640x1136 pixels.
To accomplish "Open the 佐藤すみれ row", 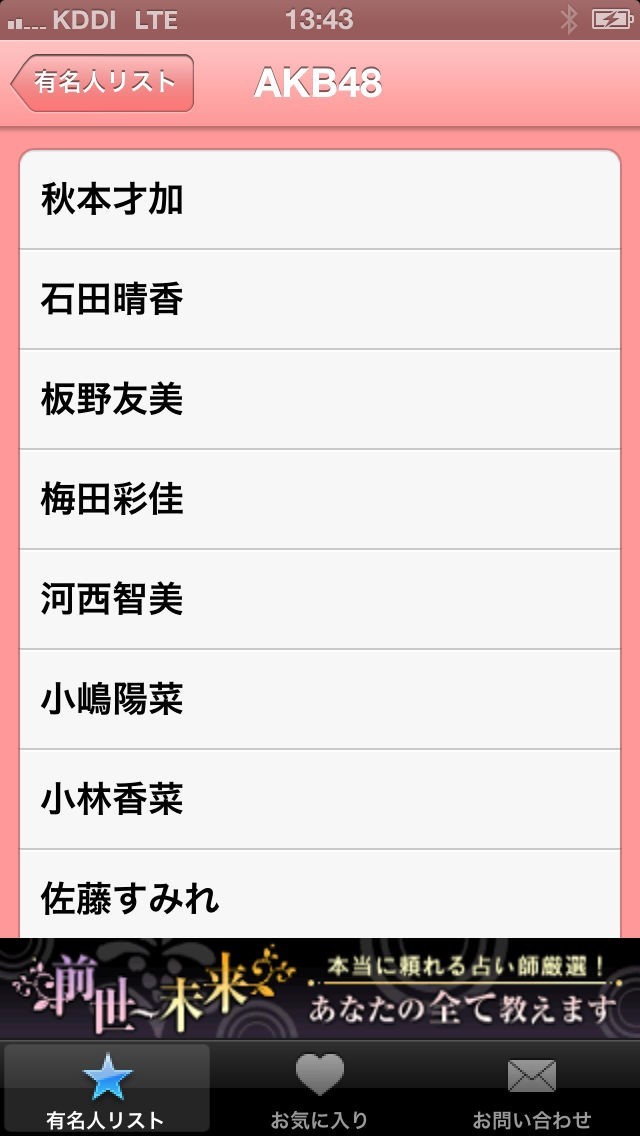I will point(320,896).
